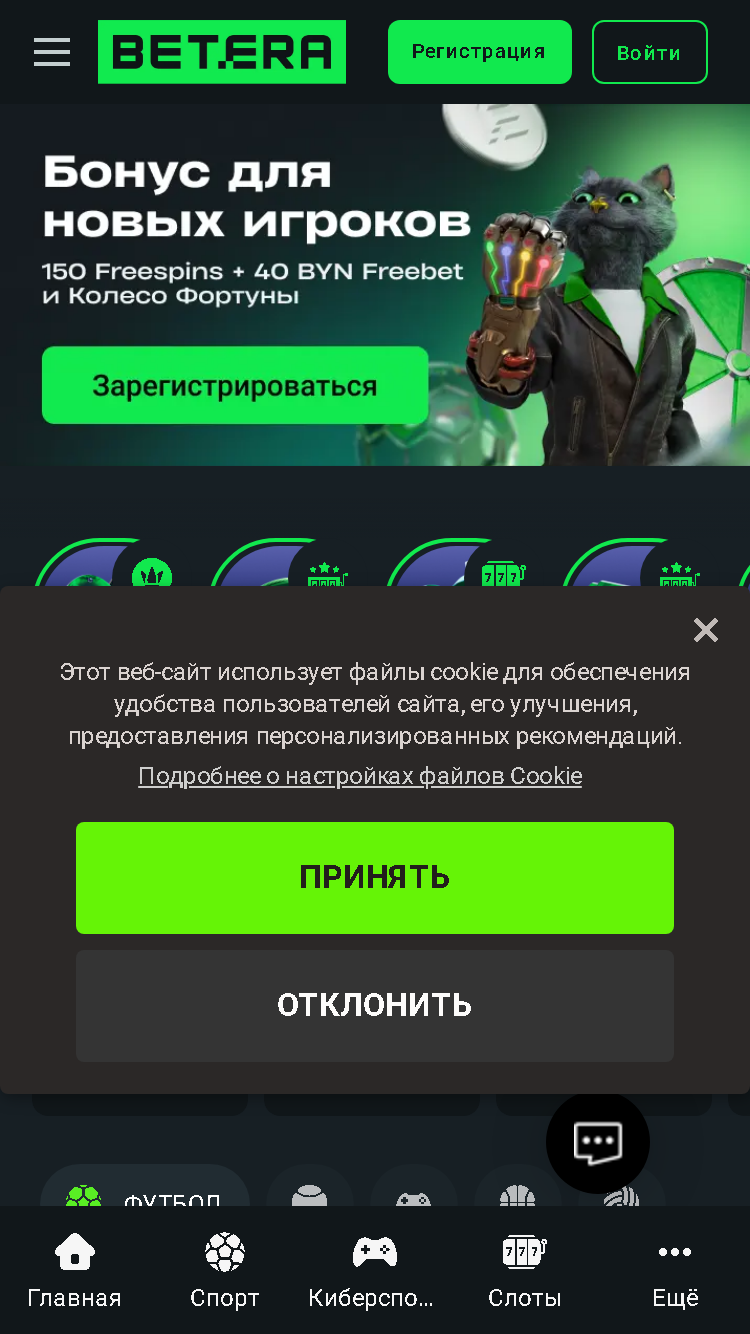750x1334 pixels.
Task: Open the Слоты tab
Action: tap(525, 1270)
